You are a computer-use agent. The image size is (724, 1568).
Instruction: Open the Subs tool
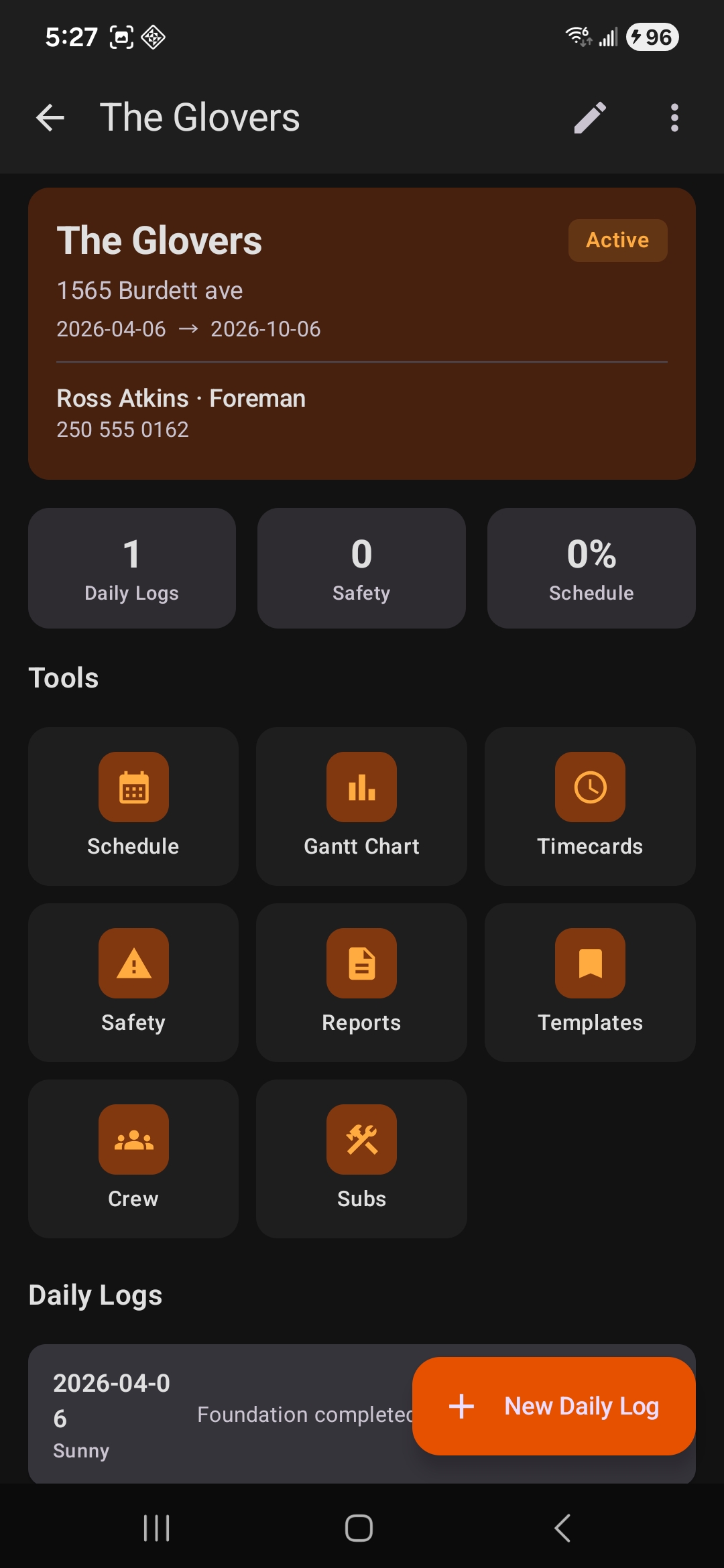361,1159
